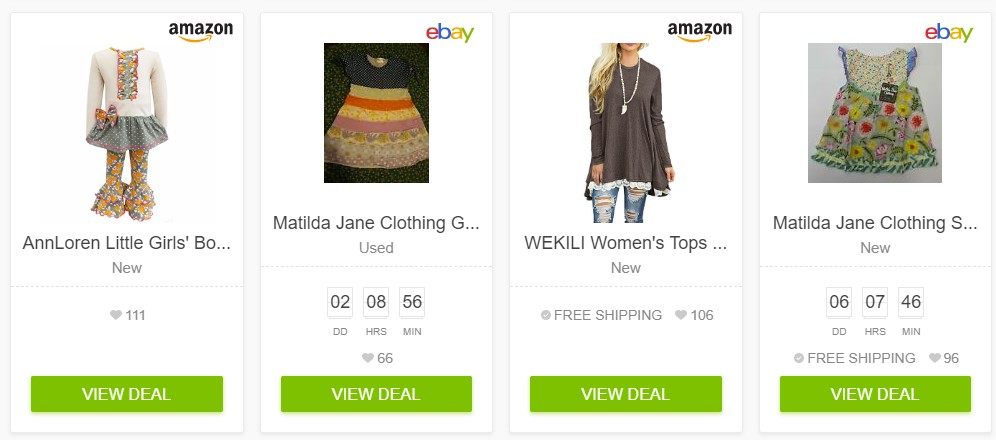Image resolution: width=996 pixels, height=440 pixels.
Task: Open the WEKILI Women's Tops title link
Action: [x=625, y=243]
